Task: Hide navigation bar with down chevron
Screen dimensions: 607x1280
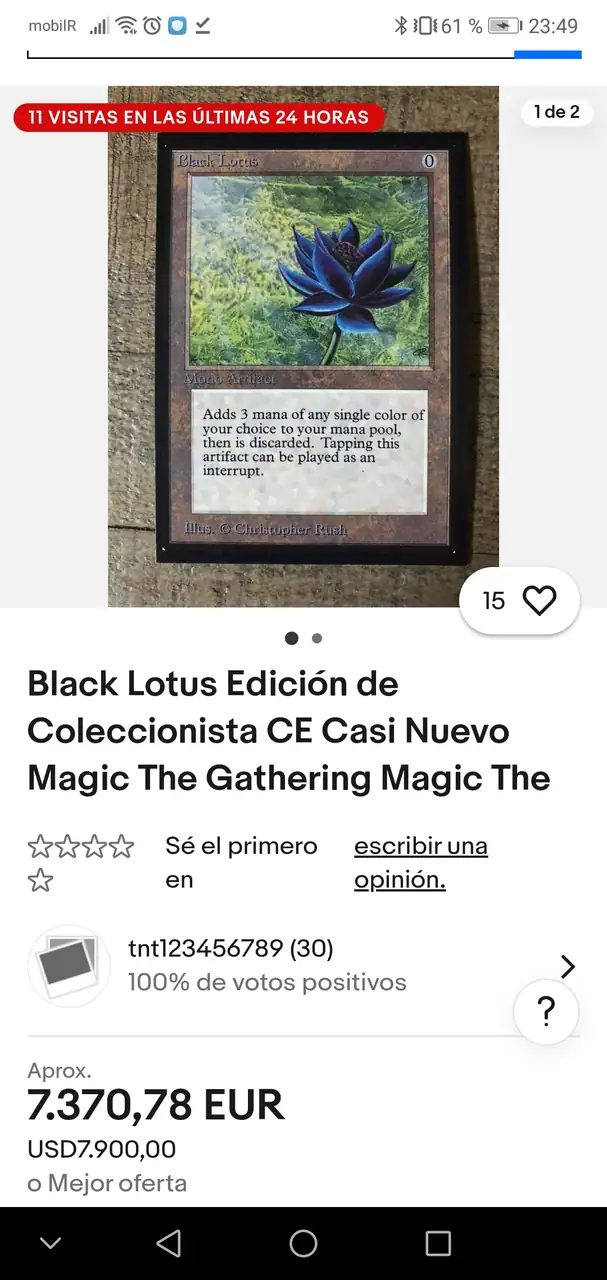Action: (x=50, y=1243)
